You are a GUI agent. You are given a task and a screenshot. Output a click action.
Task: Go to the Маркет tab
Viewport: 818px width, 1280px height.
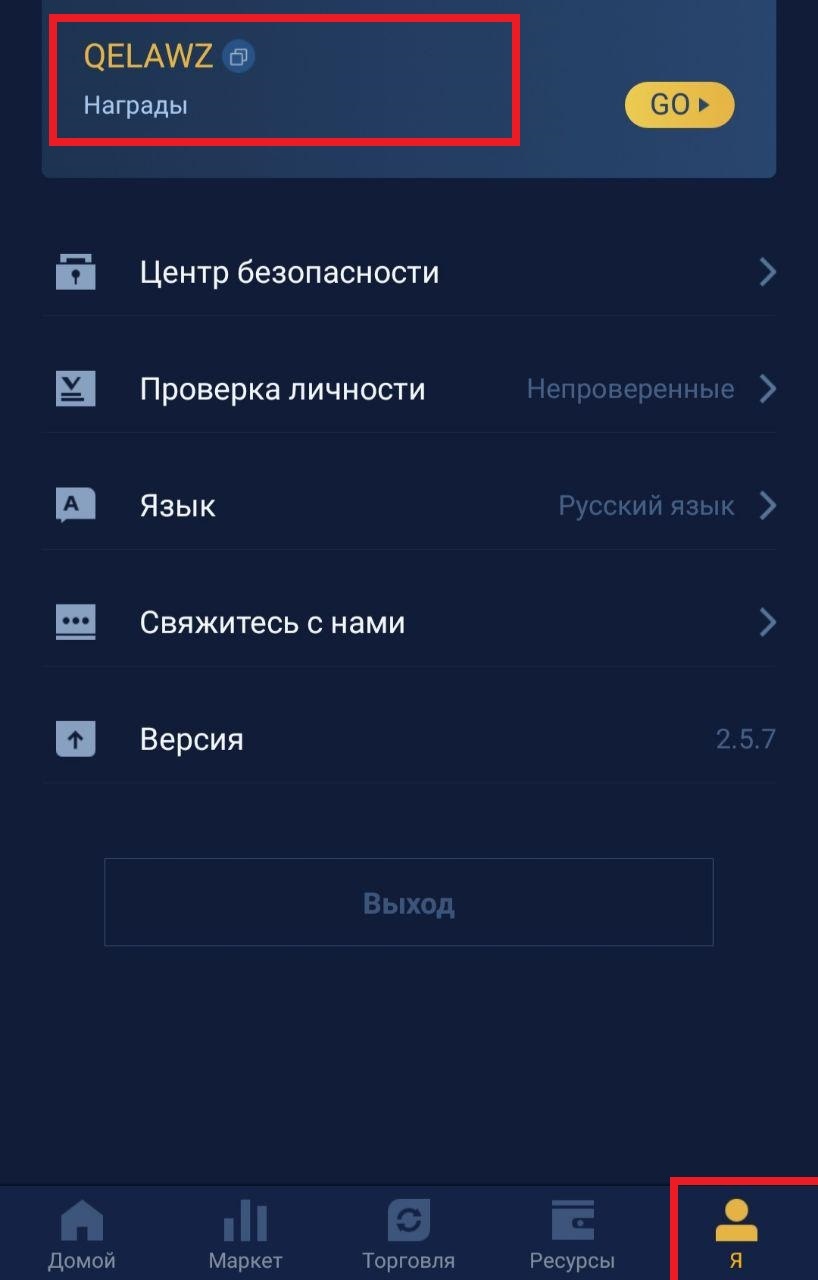point(245,1234)
